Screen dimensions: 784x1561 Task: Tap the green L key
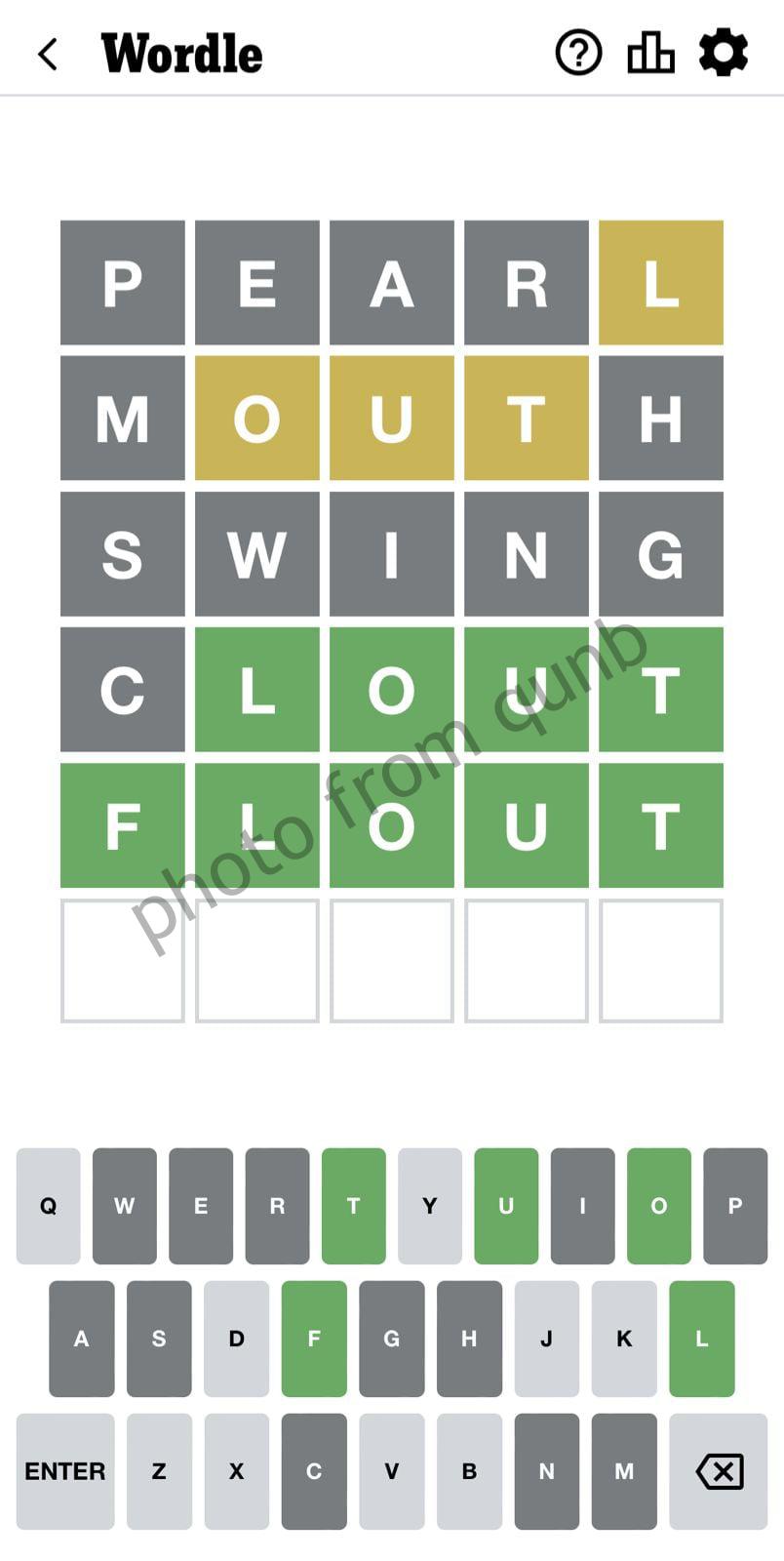[701, 1339]
